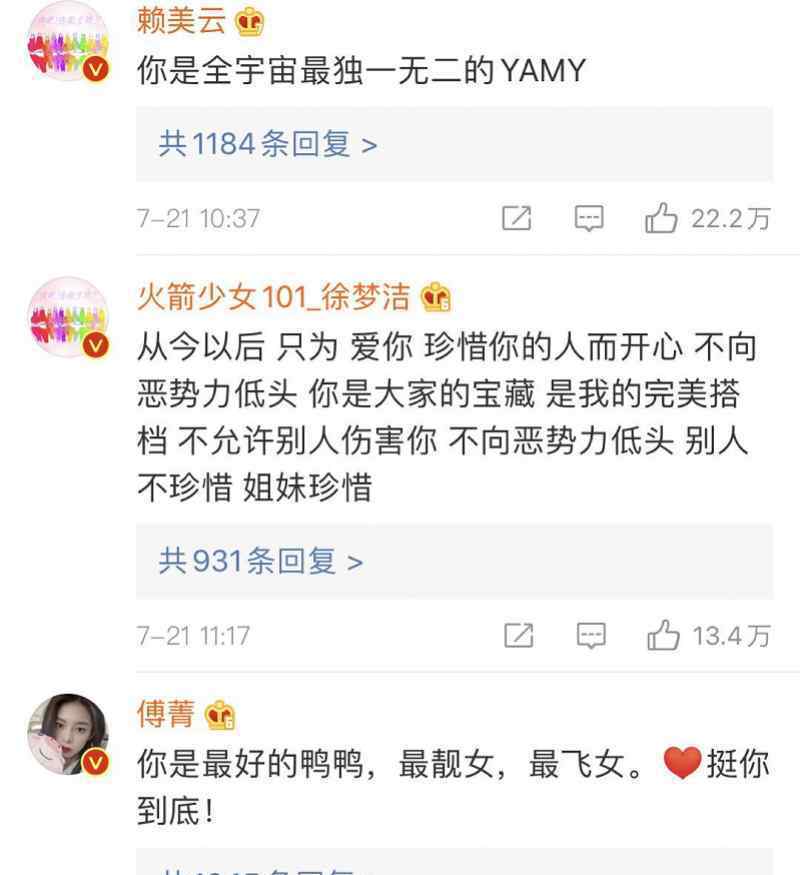Open 傅菁's profile avatar

click(x=68, y=736)
